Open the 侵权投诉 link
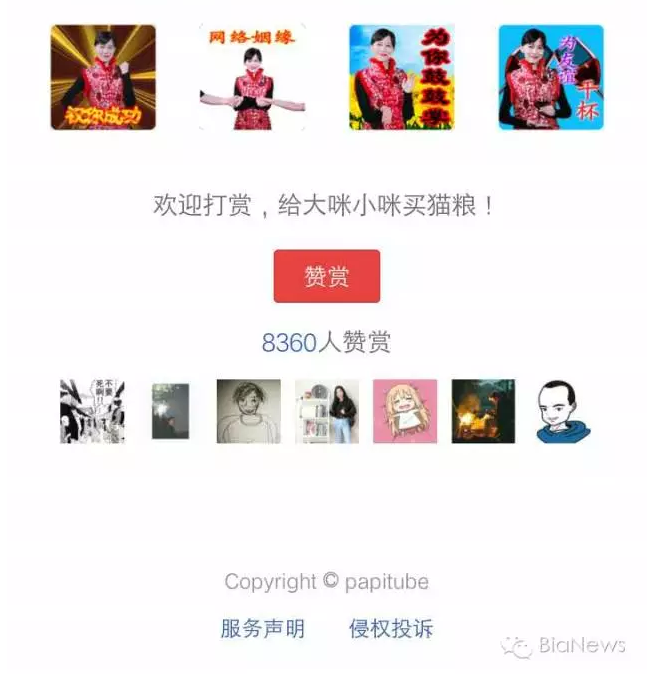Viewport: 653px width, 674px height. (391, 629)
